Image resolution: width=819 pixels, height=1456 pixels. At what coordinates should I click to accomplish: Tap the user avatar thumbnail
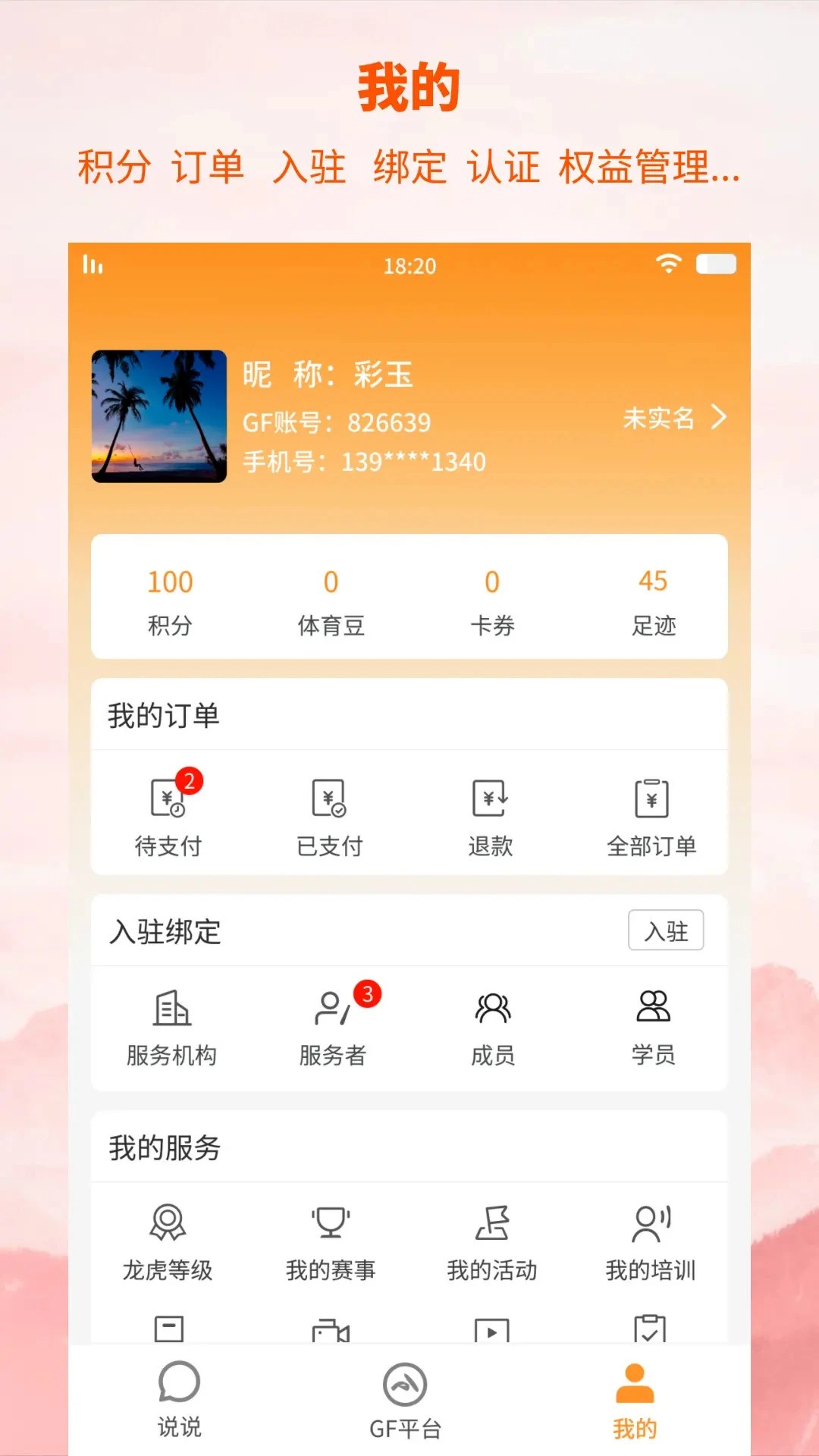[x=158, y=416]
